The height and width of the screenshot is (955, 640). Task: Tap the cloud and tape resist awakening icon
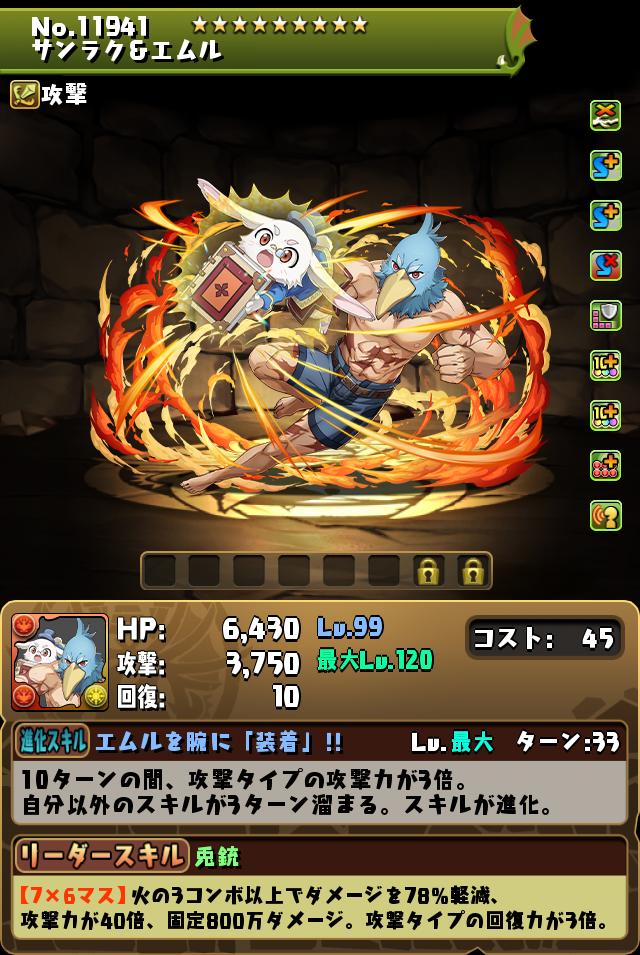tap(606, 115)
